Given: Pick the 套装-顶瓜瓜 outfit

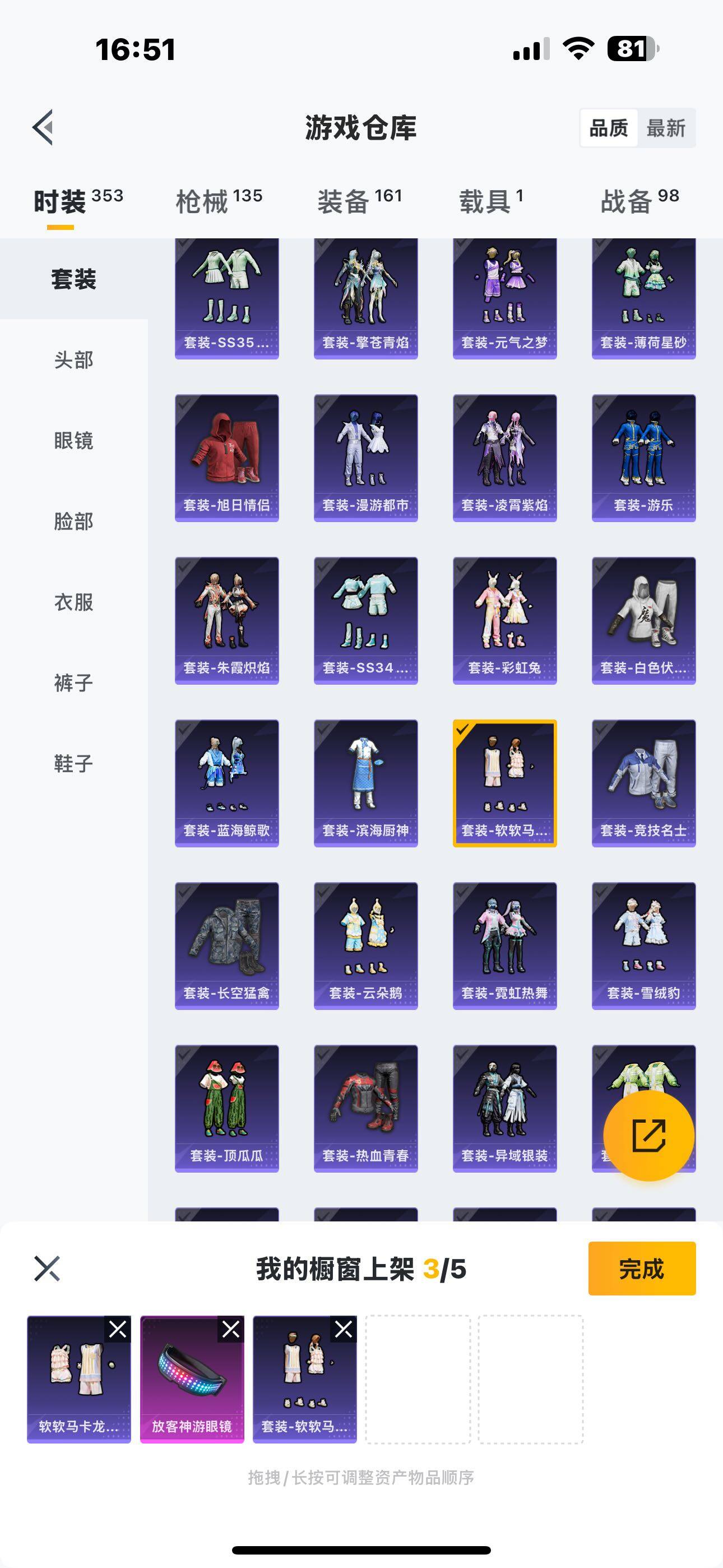Looking at the screenshot, I should [226, 1108].
